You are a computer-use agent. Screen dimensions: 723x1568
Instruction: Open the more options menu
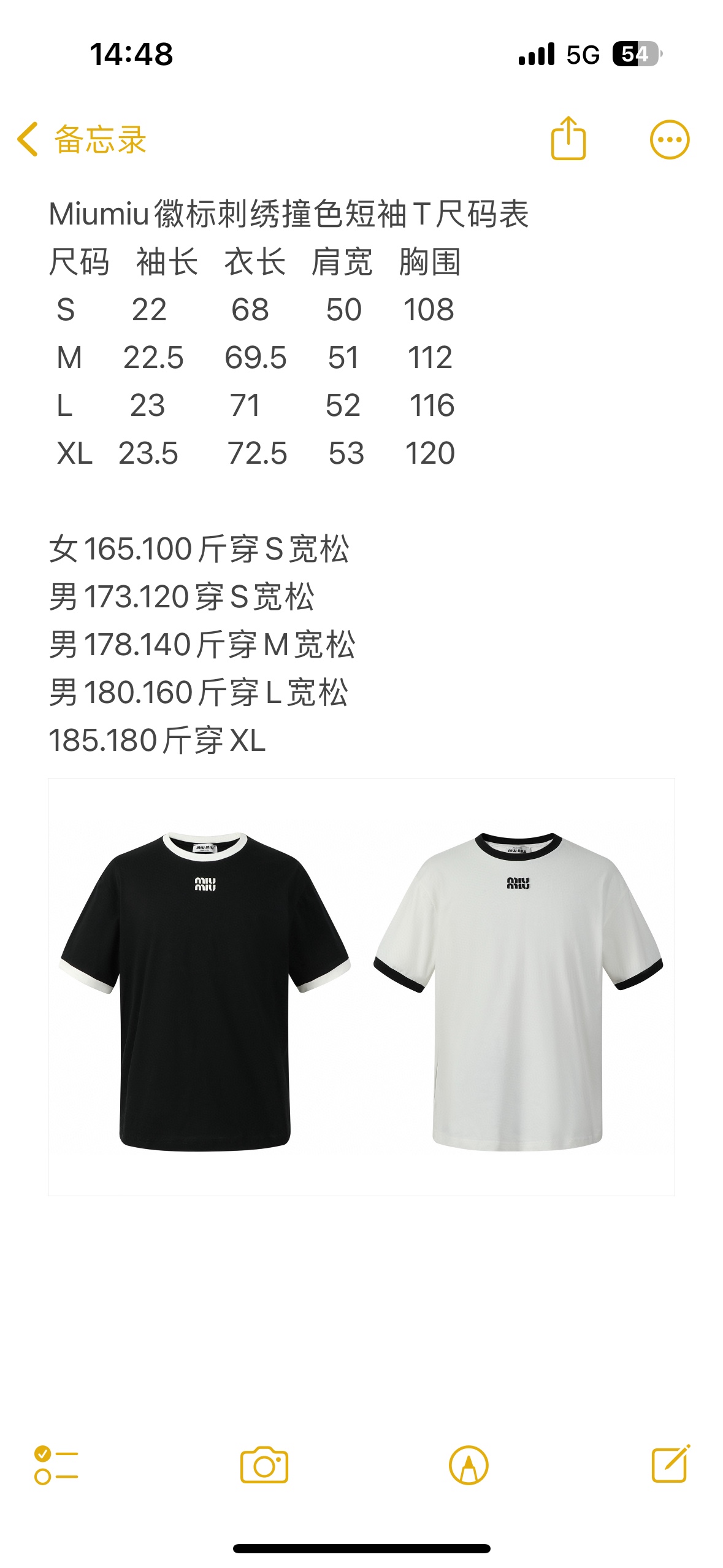(669, 140)
